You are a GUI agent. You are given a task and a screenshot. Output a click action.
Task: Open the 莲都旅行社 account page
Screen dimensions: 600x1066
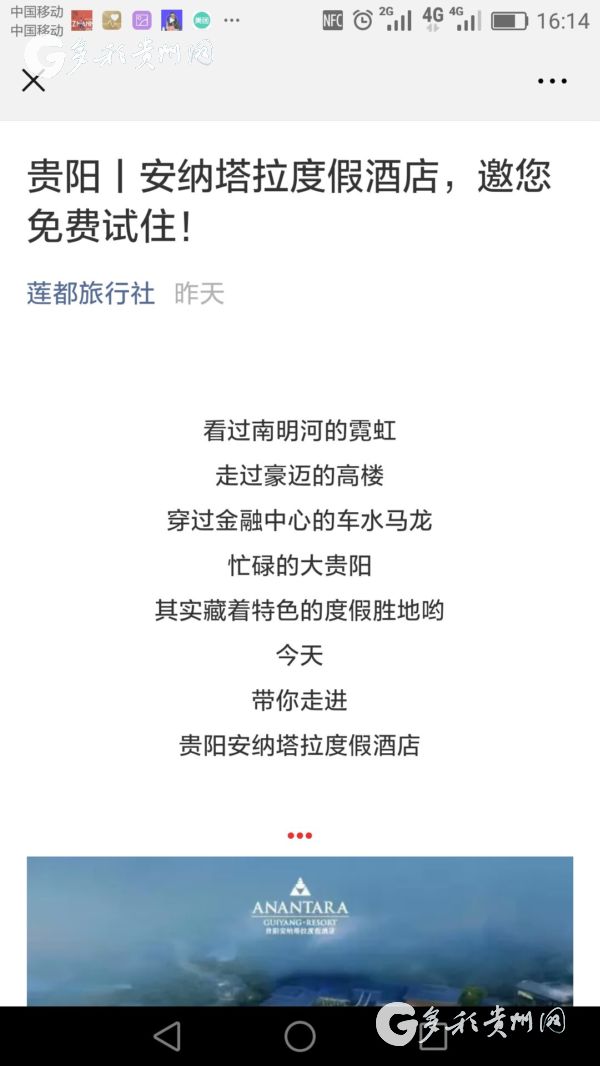click(91, 293)
